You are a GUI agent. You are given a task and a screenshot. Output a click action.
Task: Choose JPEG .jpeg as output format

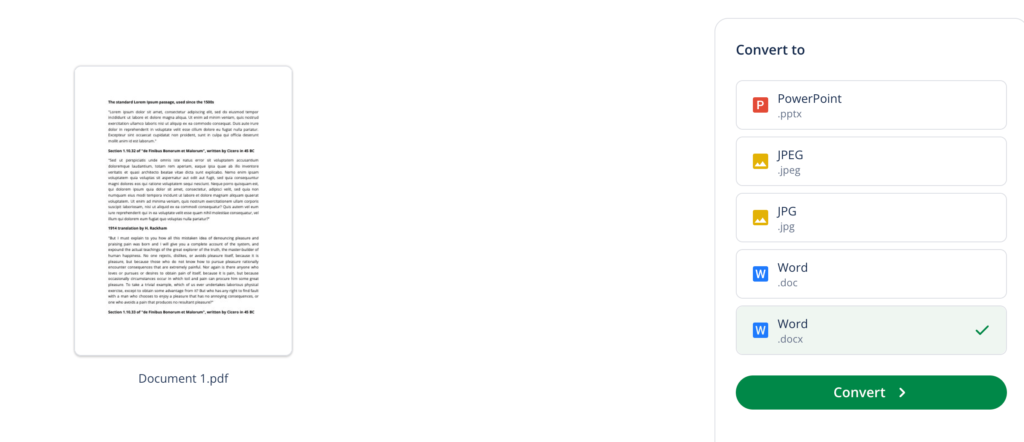point(870,162)
